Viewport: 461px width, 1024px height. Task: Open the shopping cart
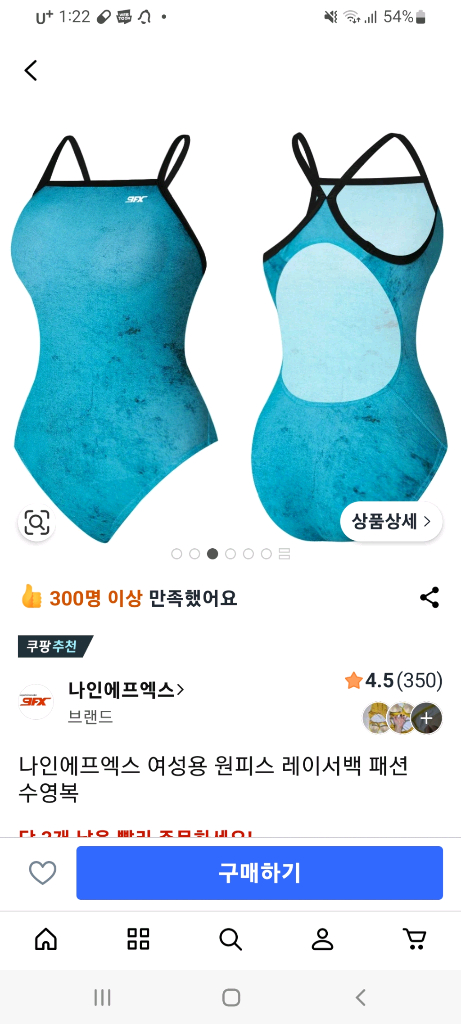pos(414,939)
